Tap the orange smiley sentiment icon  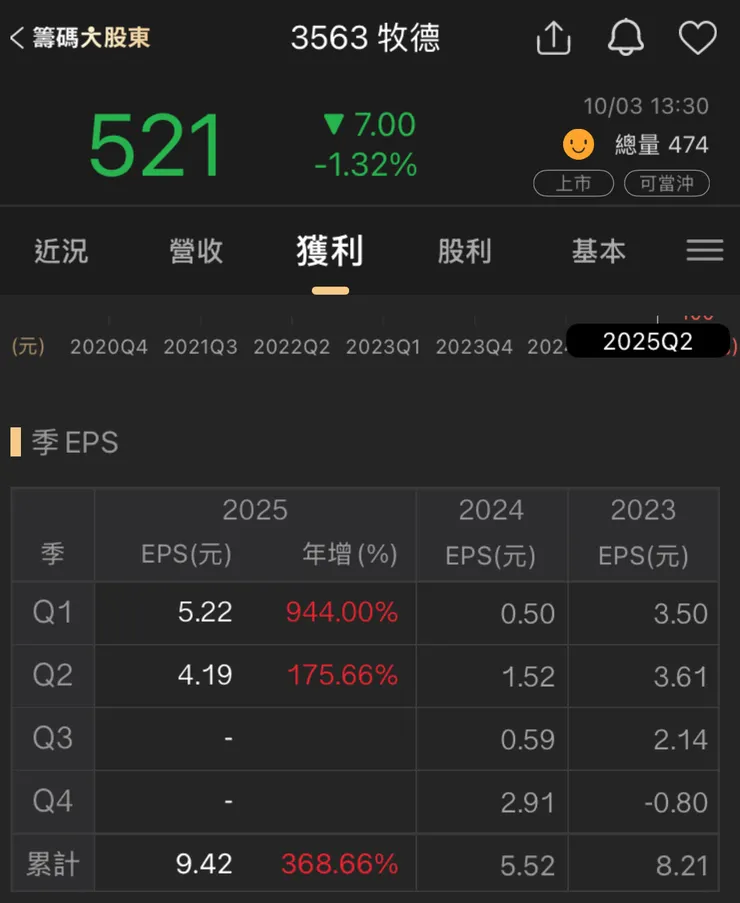(578, 144)
